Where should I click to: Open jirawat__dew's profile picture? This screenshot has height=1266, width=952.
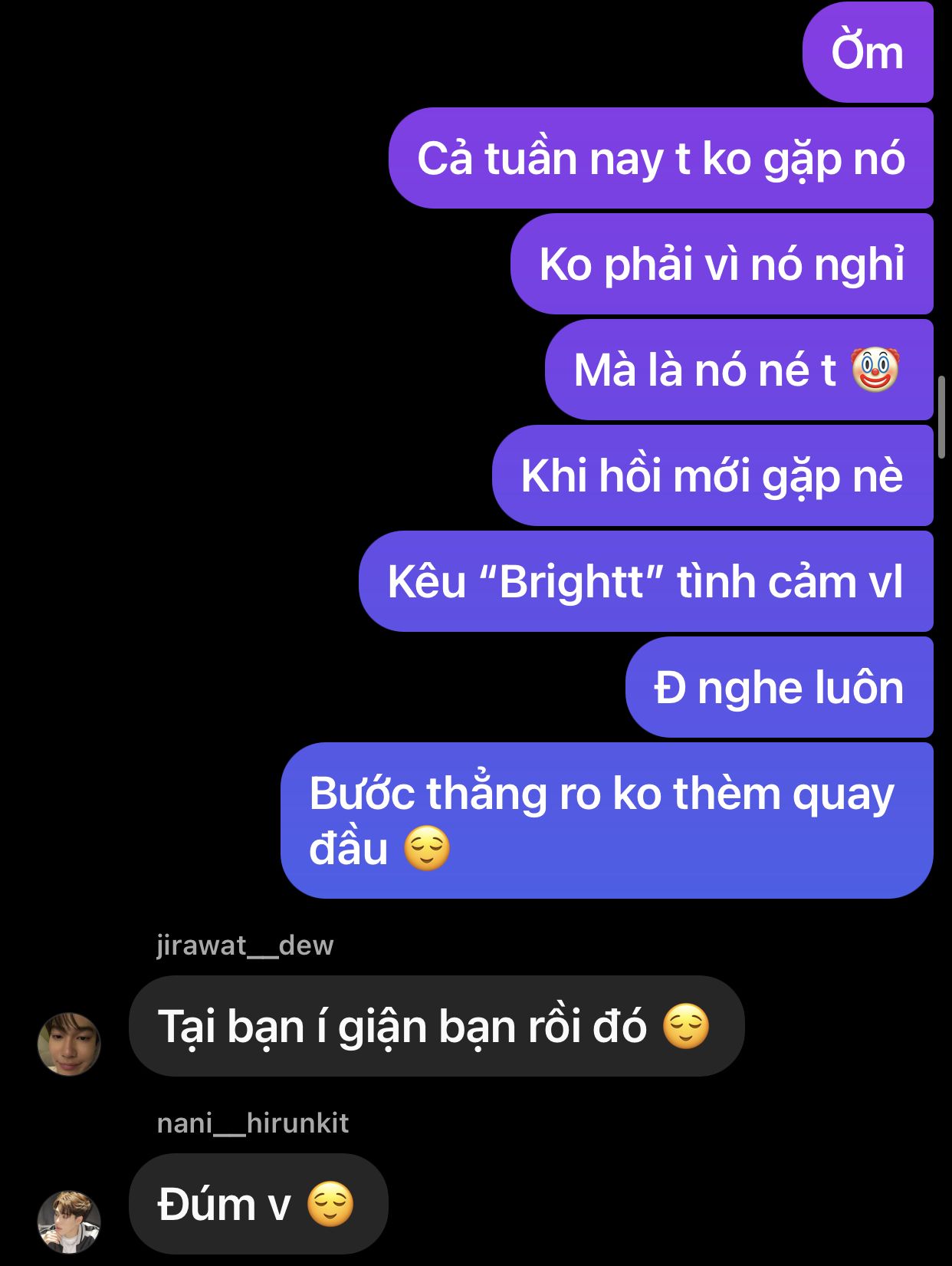point(69,1044)
